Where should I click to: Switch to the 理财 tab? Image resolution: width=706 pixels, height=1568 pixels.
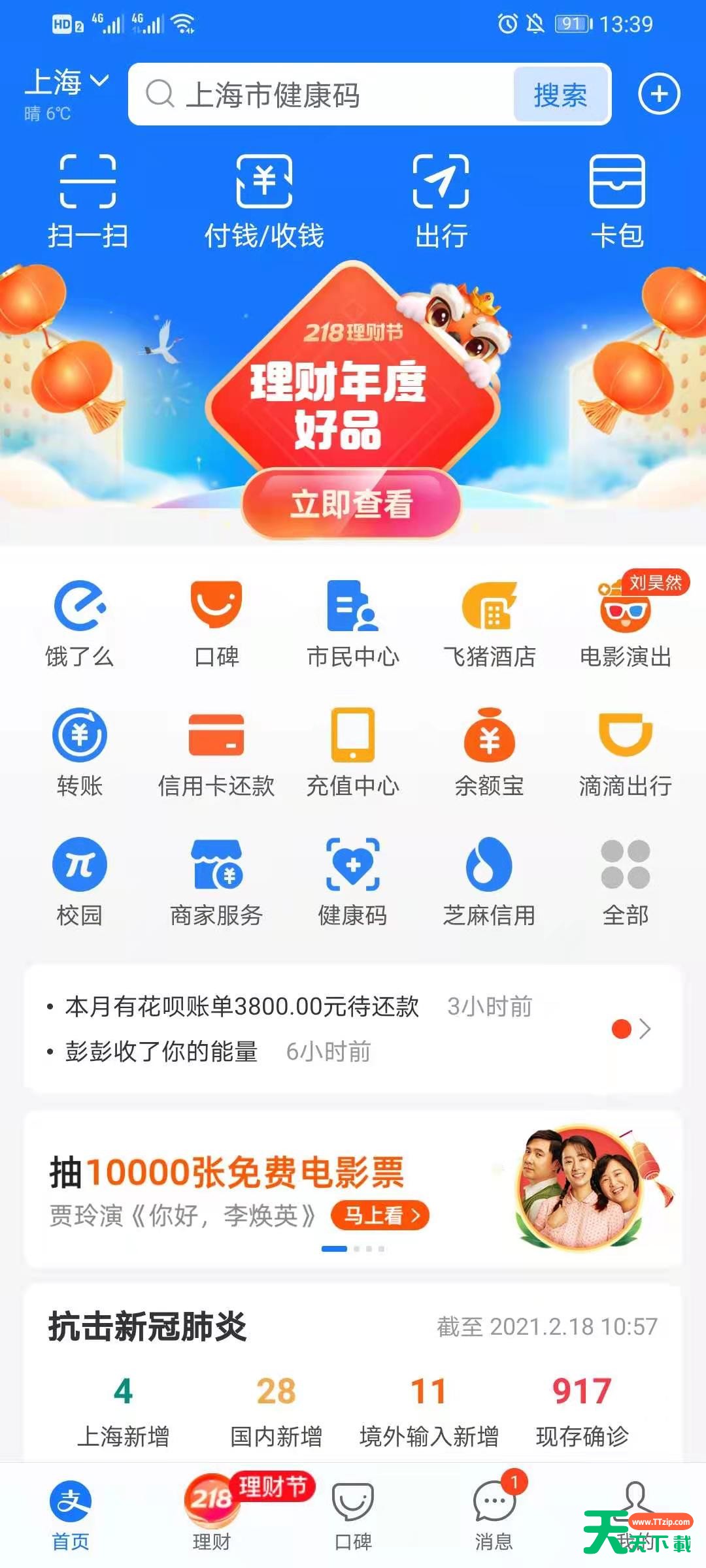click(x=212, y=1514)
